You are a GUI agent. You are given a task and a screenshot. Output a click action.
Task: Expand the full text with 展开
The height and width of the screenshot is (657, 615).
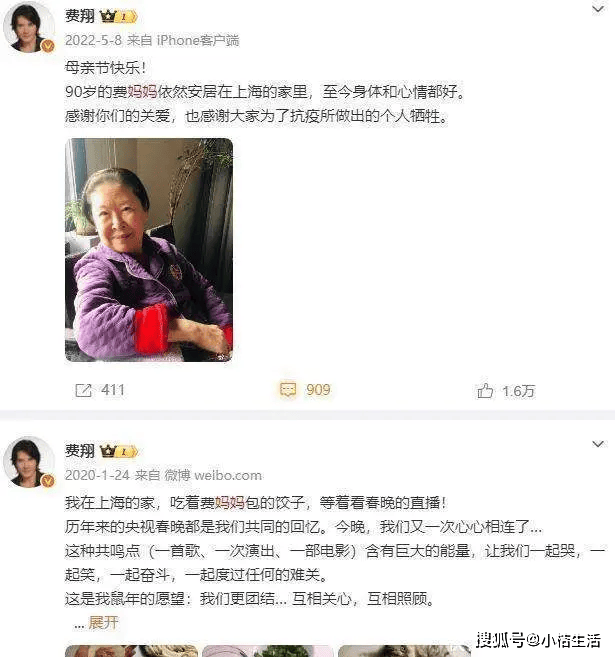[103, 622]
